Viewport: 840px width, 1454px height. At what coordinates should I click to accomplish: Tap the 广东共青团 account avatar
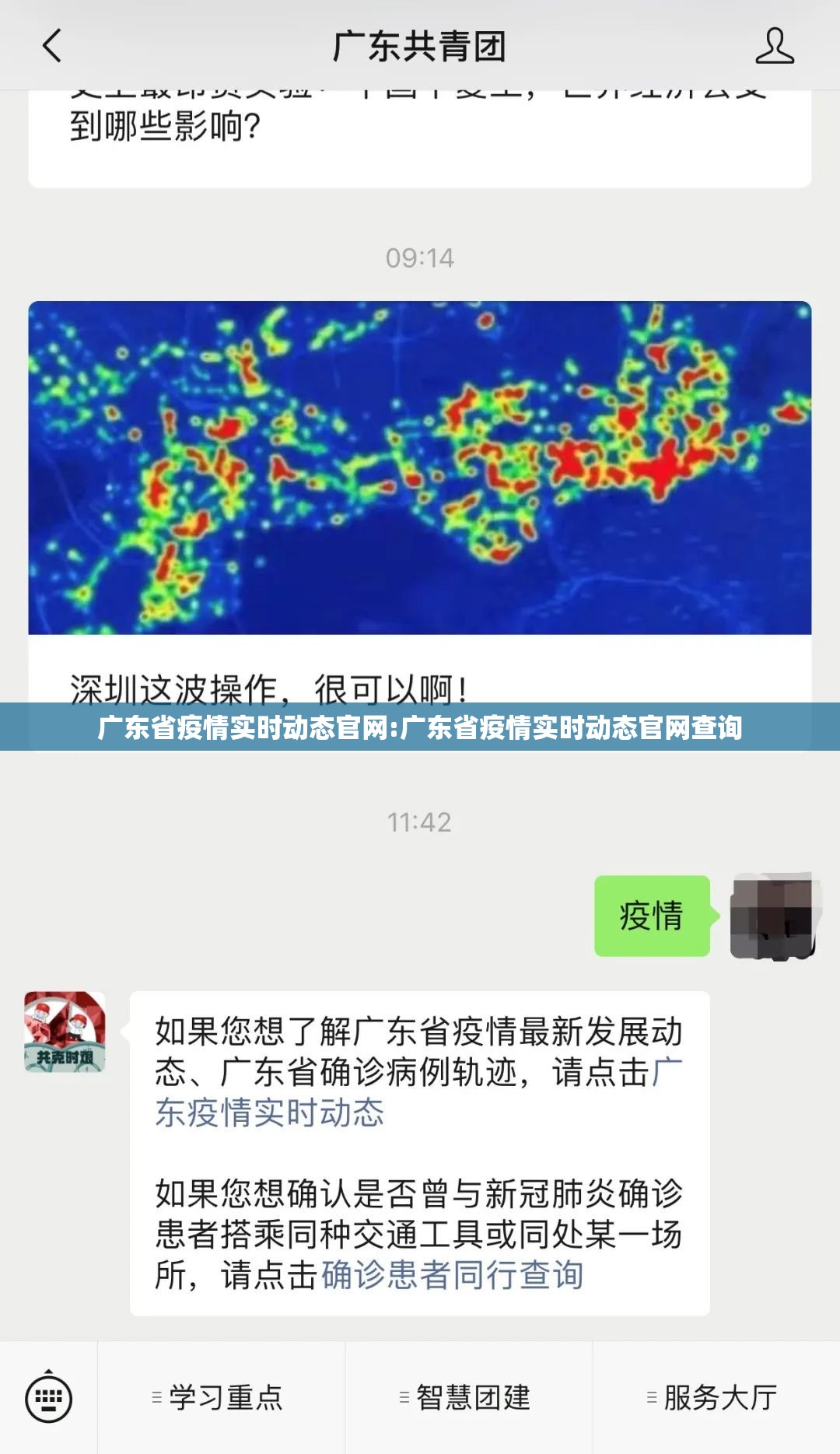(x=65, y=1032)
